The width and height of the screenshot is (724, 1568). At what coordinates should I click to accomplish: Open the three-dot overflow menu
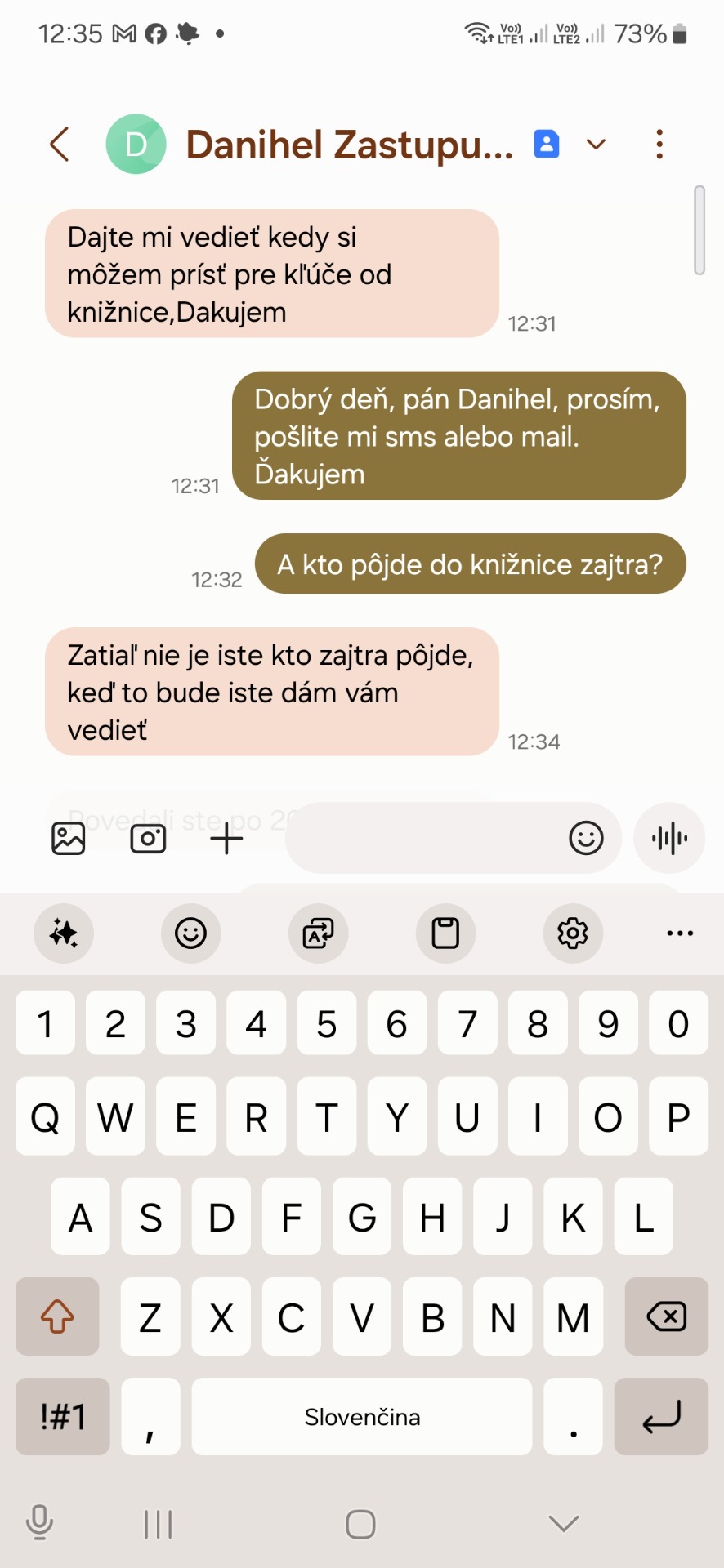point(659,145)
